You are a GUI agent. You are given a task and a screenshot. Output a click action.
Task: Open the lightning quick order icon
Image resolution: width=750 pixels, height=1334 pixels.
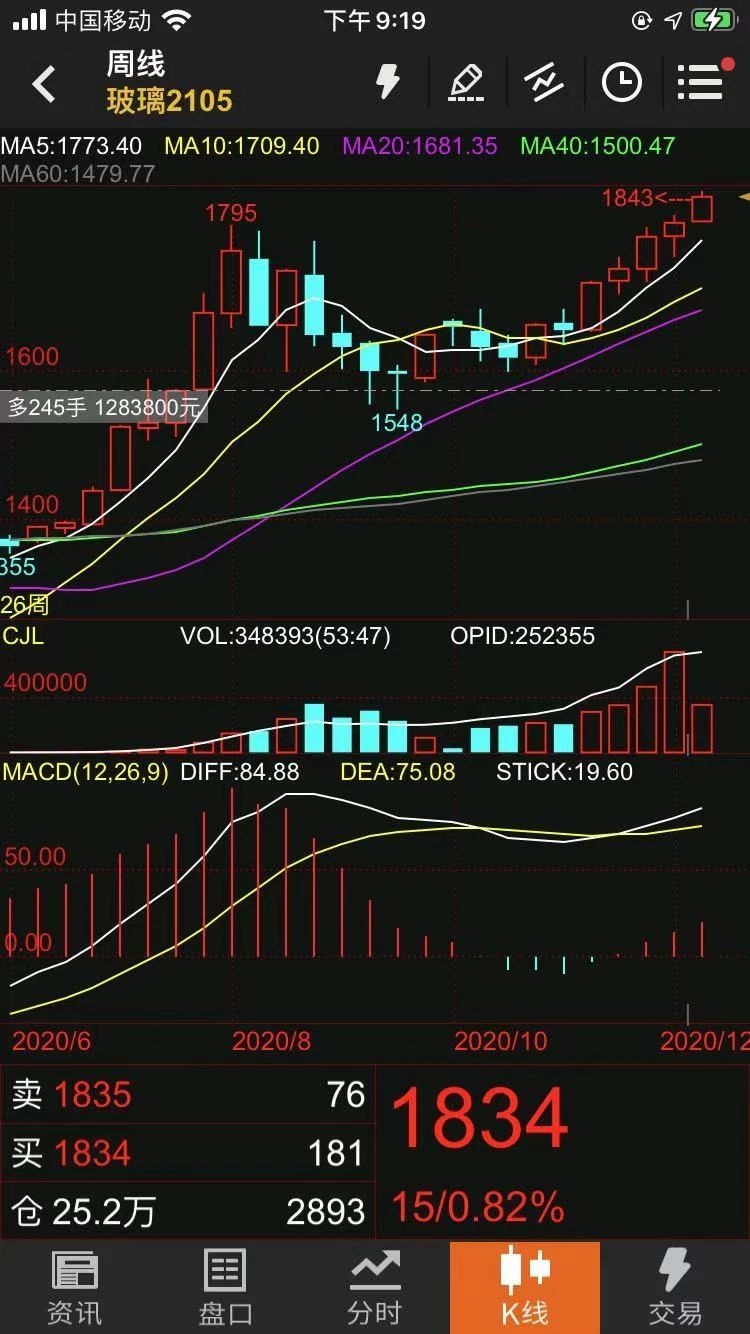pyautogui.click(x=388, y=82)
